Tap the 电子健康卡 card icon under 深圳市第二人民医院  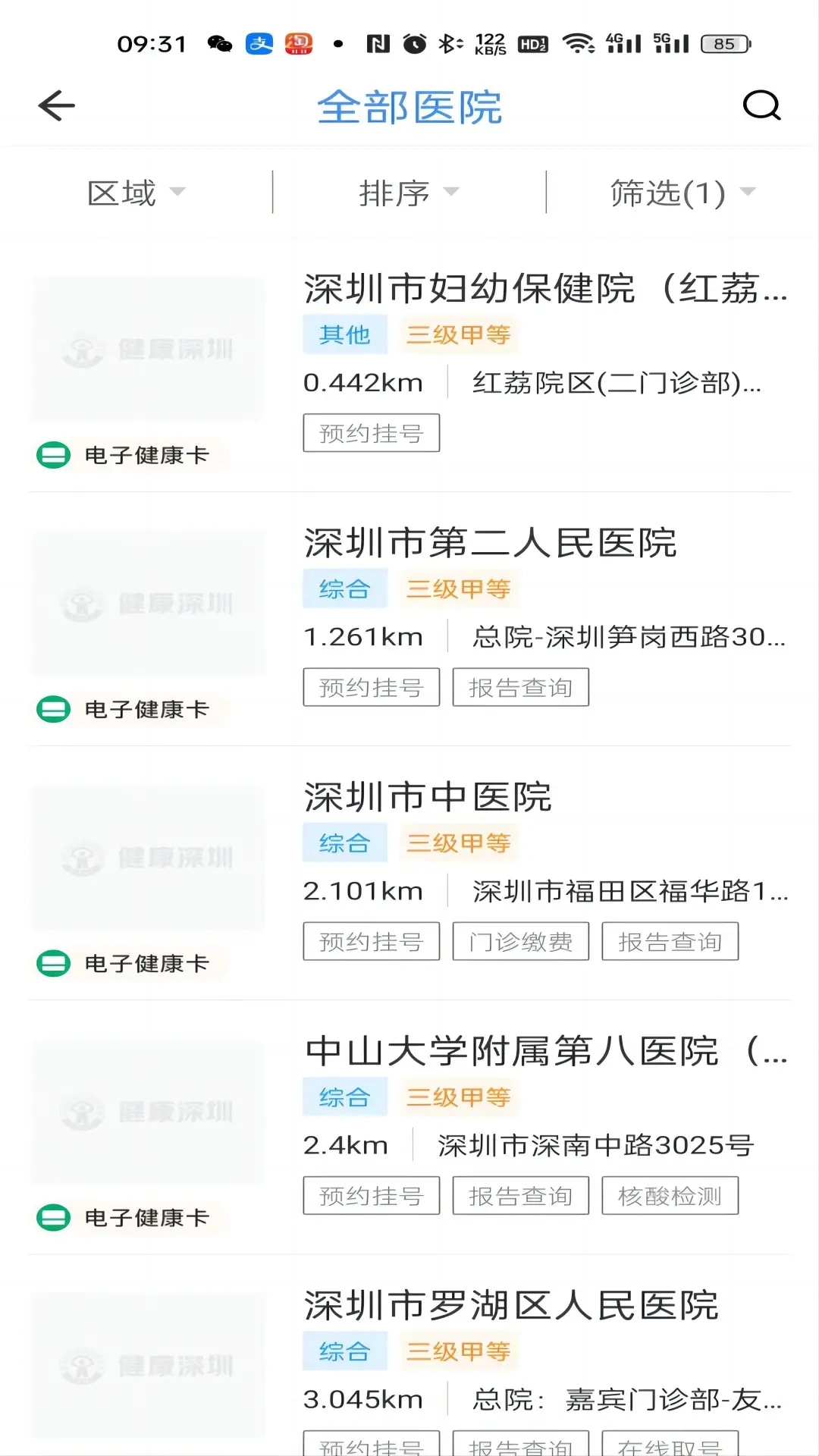[53, 710]
